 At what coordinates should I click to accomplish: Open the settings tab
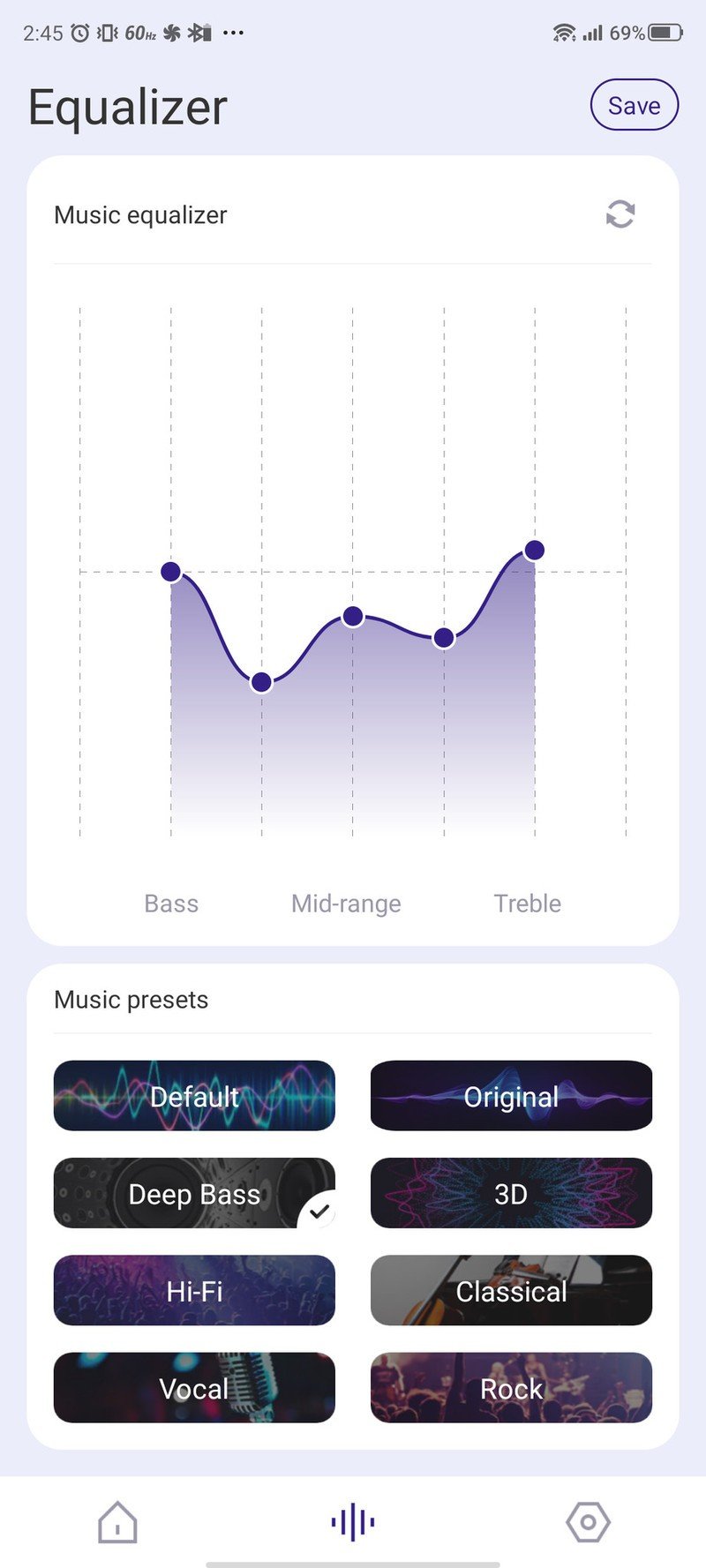(x=588, y=1522)
